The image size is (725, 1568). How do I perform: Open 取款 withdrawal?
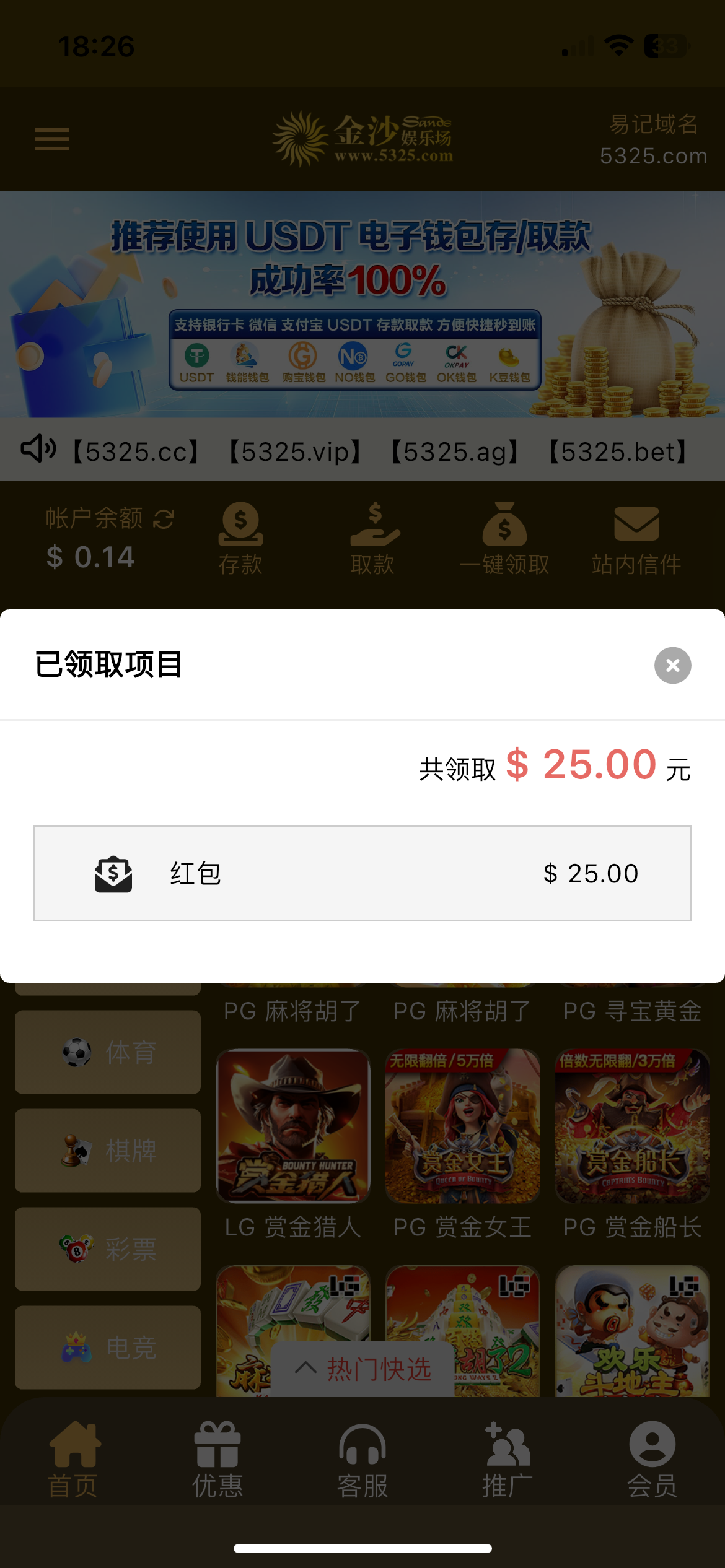click(373, 539)
